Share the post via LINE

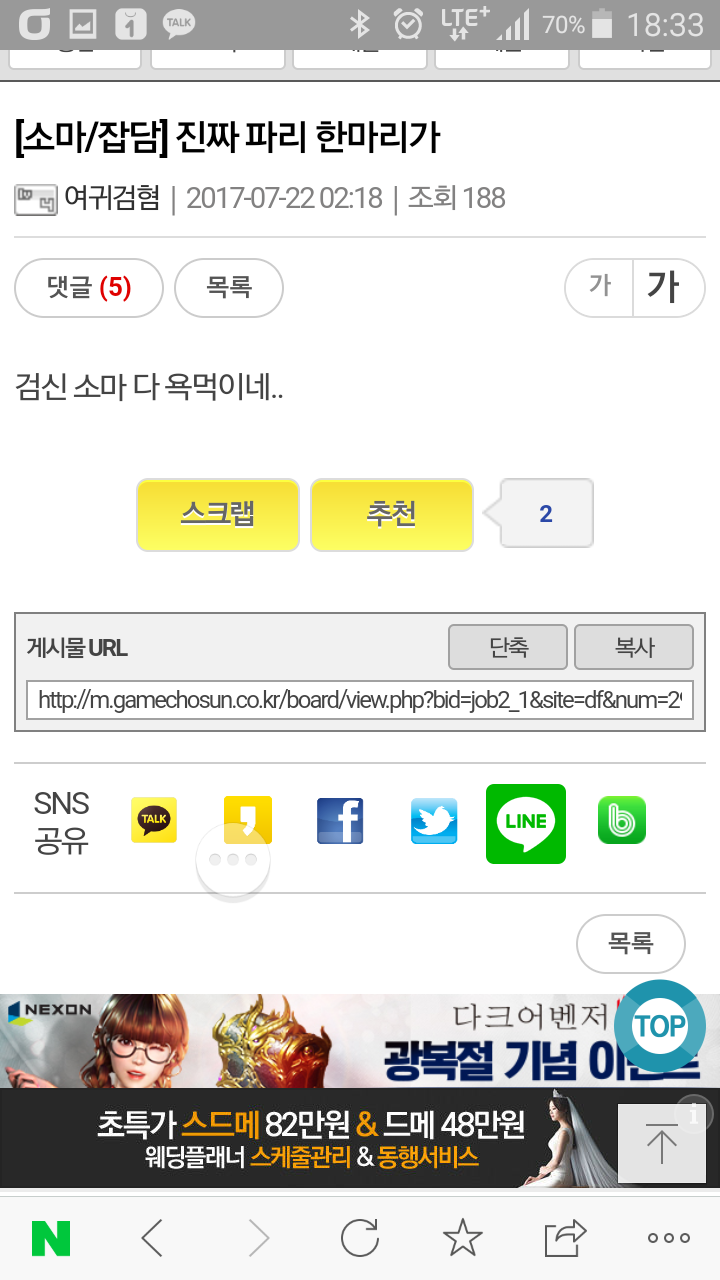click(x=526, y=824)
